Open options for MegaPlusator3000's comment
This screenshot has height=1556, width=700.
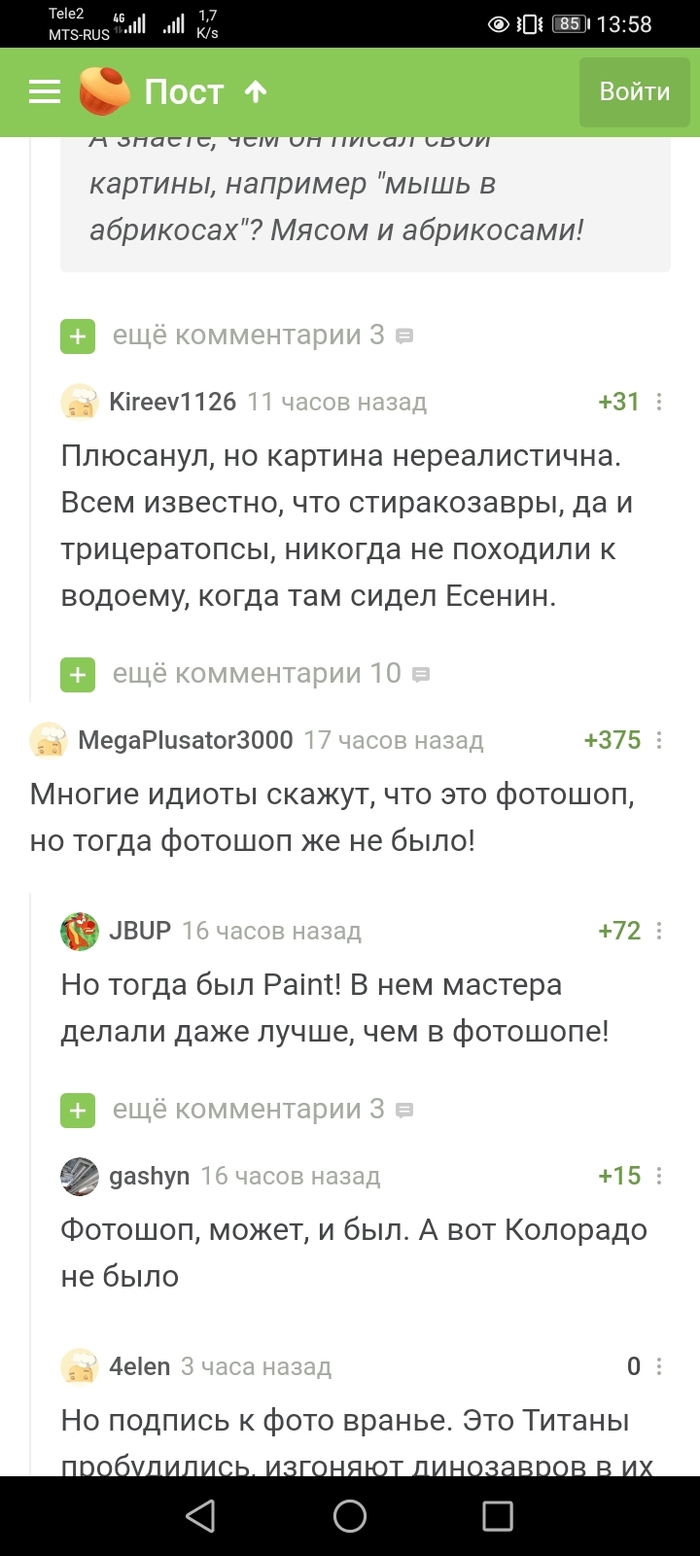pyautogui.click(x=659, y=740)
